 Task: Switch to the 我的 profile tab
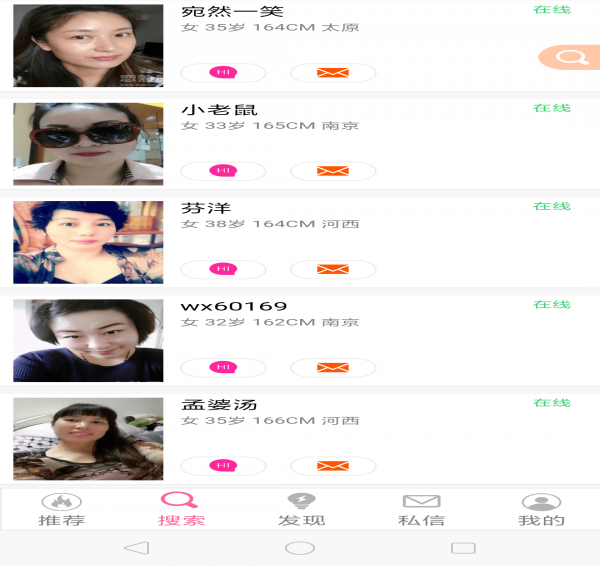tap(541, 509)
